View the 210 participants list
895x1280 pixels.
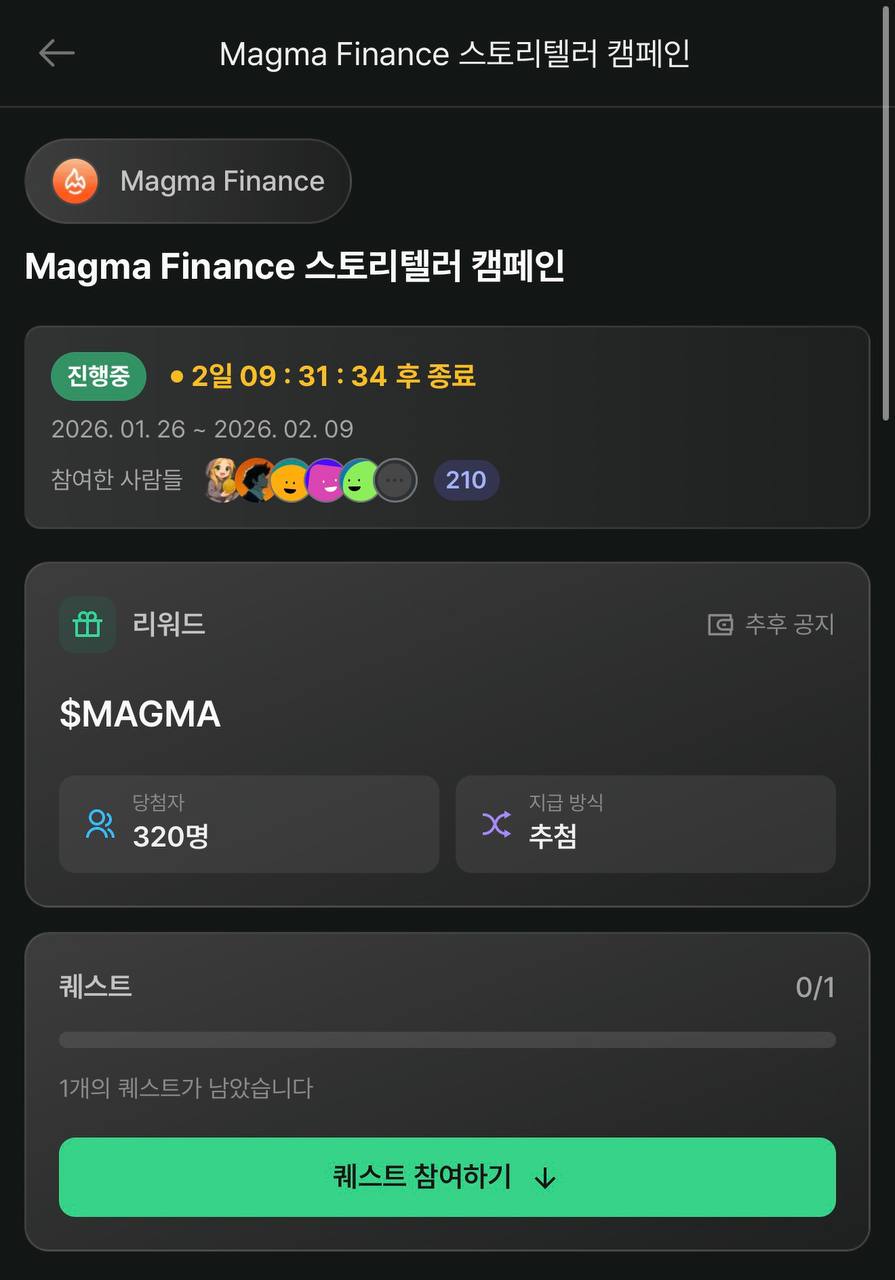(466, 480)
